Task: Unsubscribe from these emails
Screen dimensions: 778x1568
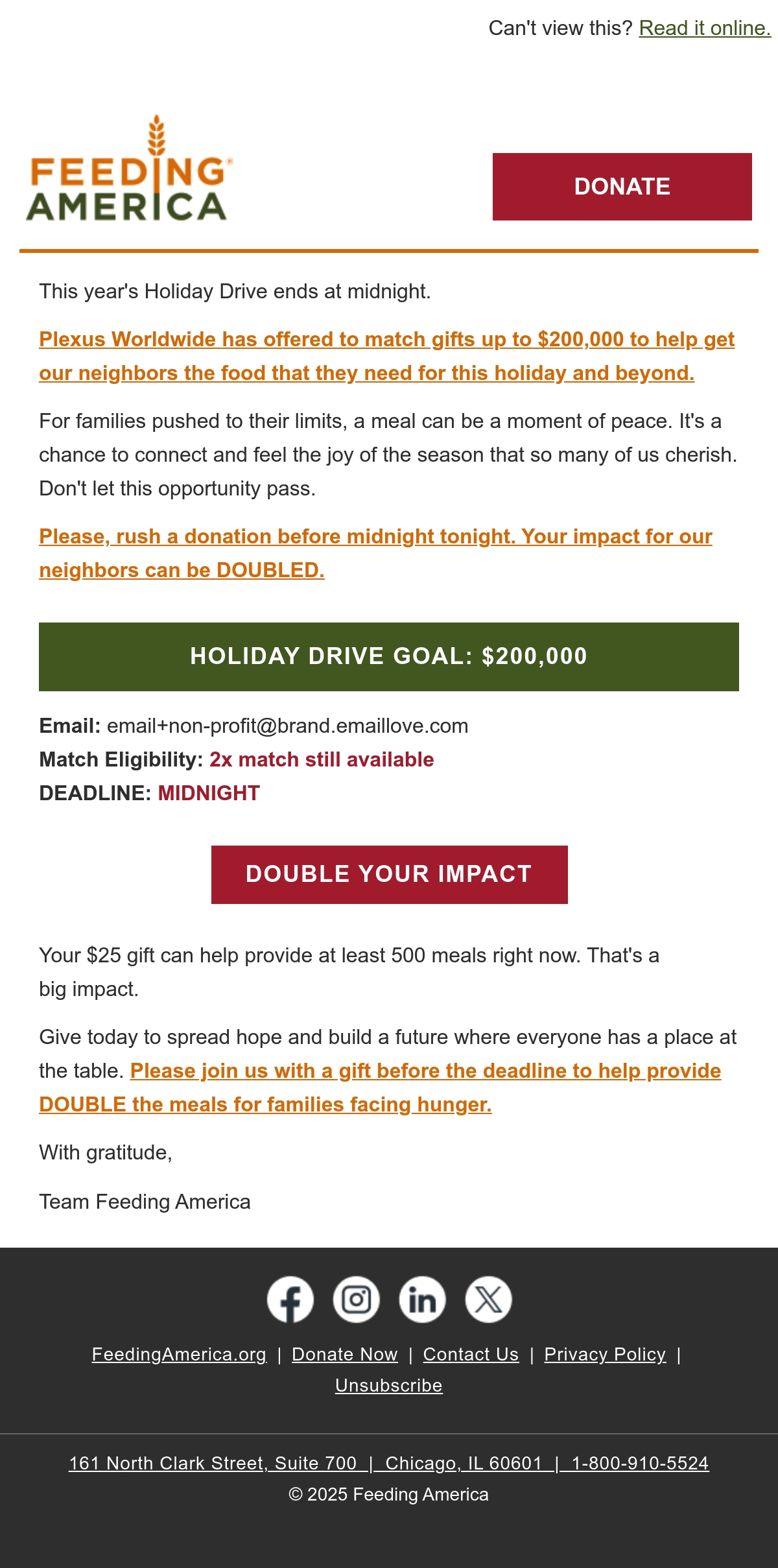Action: [389, 1385]
